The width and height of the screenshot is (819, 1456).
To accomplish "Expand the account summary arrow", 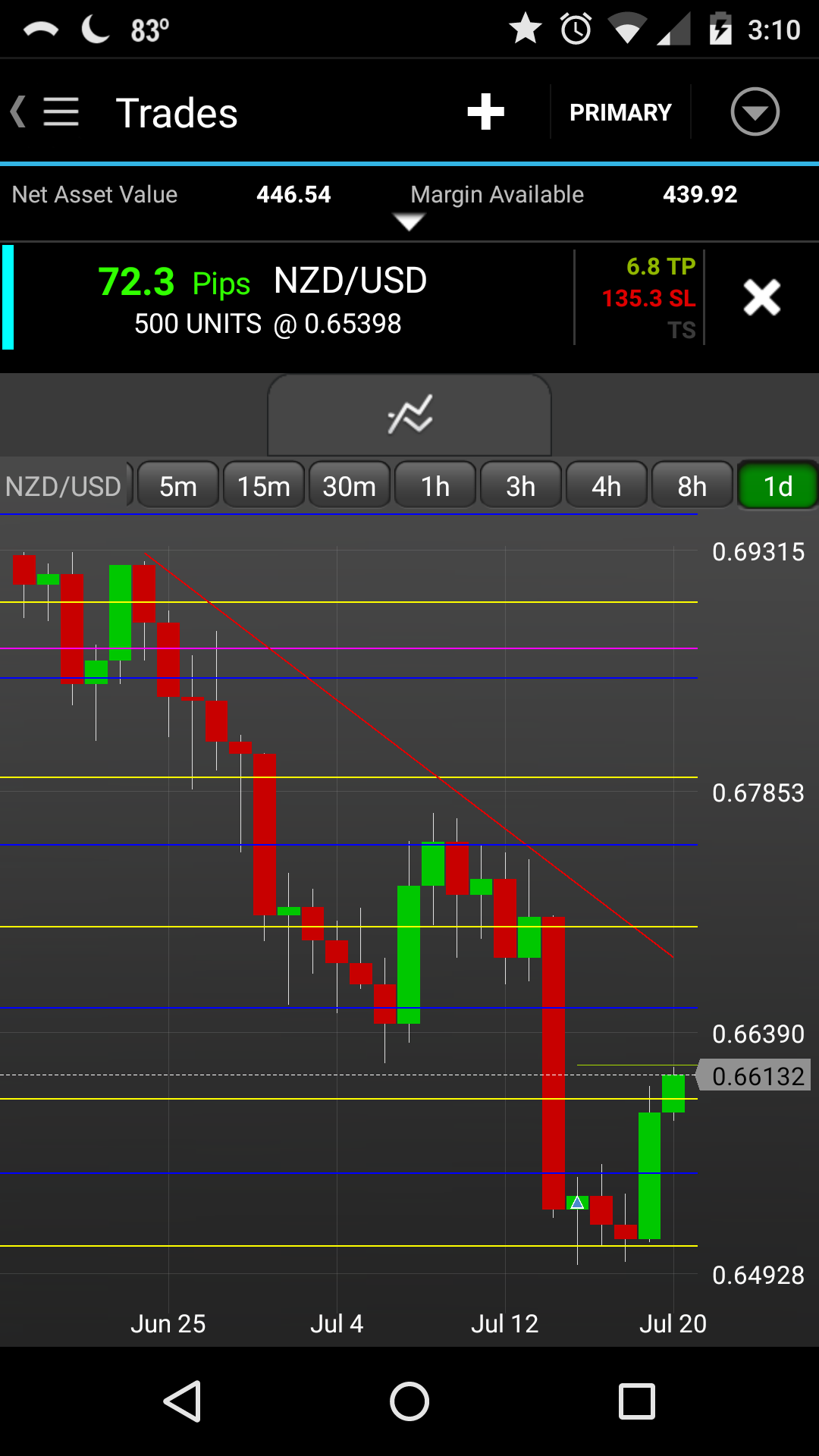I will (x=409, y=222).
